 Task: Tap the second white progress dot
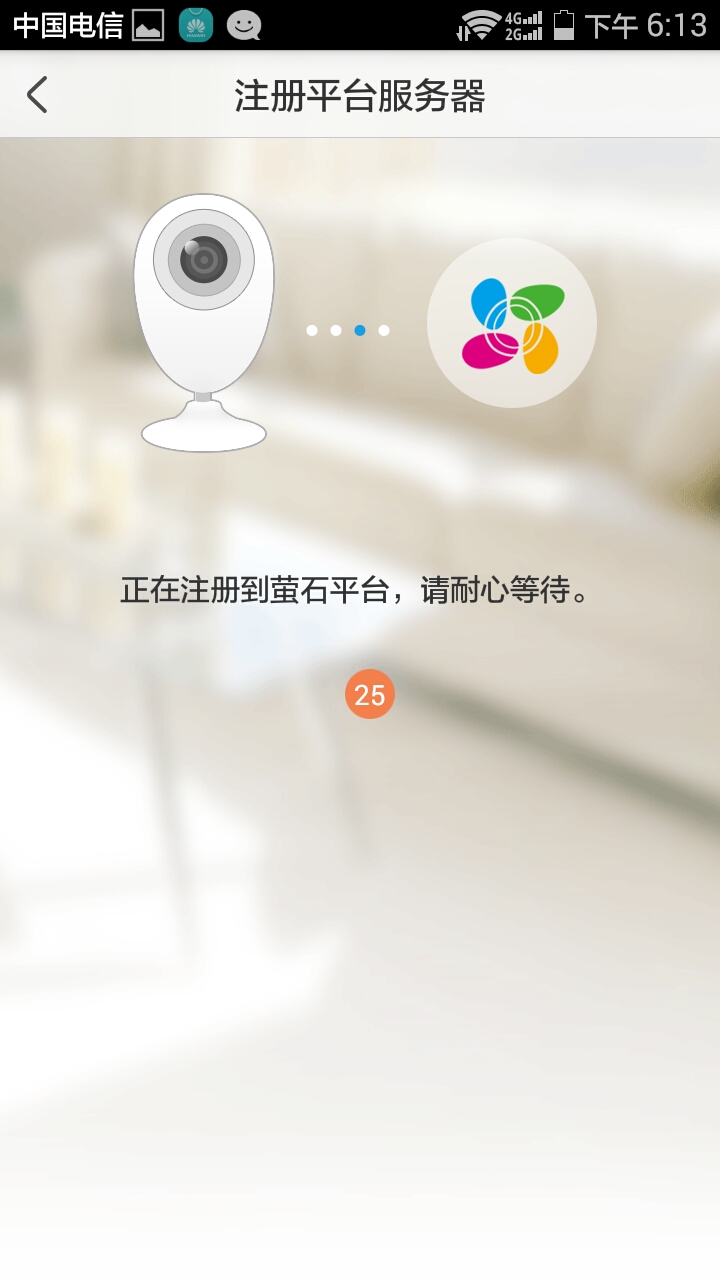click(x=337, y=328)
